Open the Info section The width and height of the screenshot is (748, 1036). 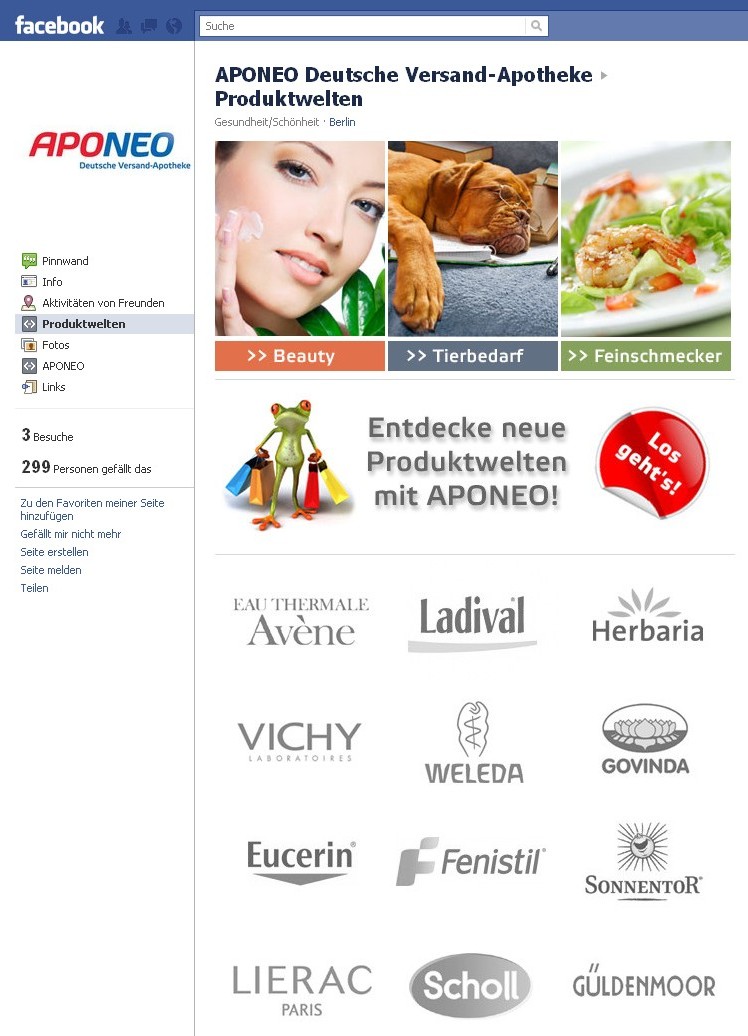click(x=52, y=282)
